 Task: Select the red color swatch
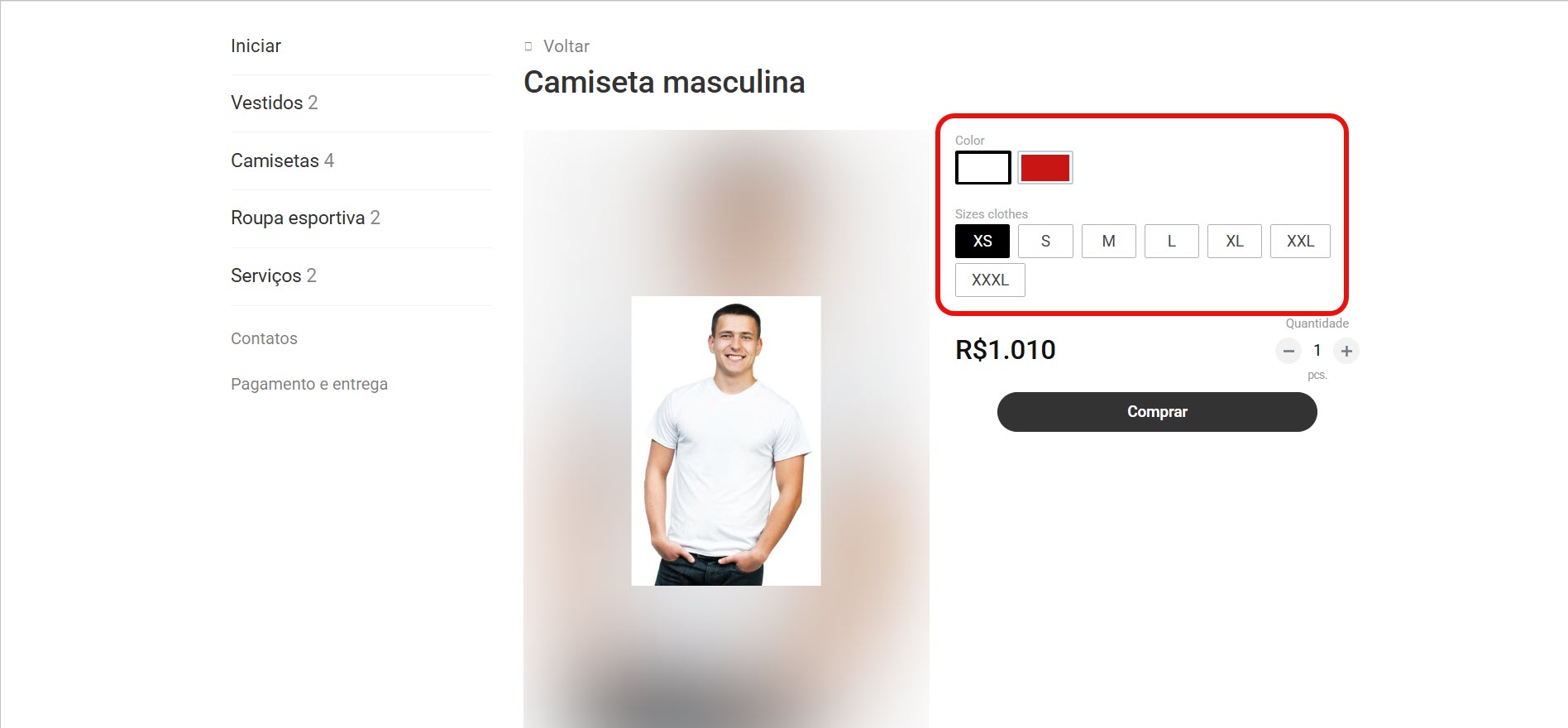click(1045, 168)
